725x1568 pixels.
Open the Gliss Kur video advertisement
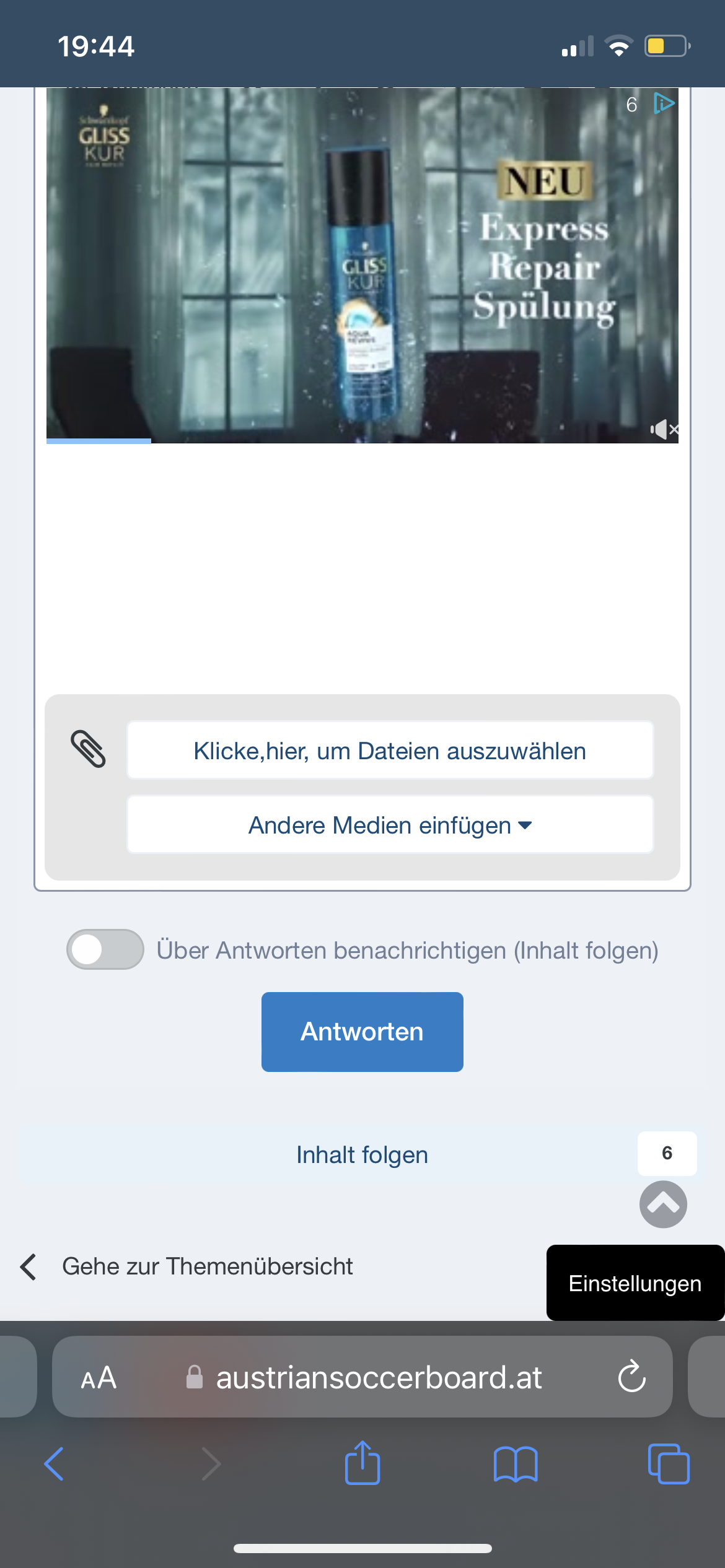[x=362, y=266]
